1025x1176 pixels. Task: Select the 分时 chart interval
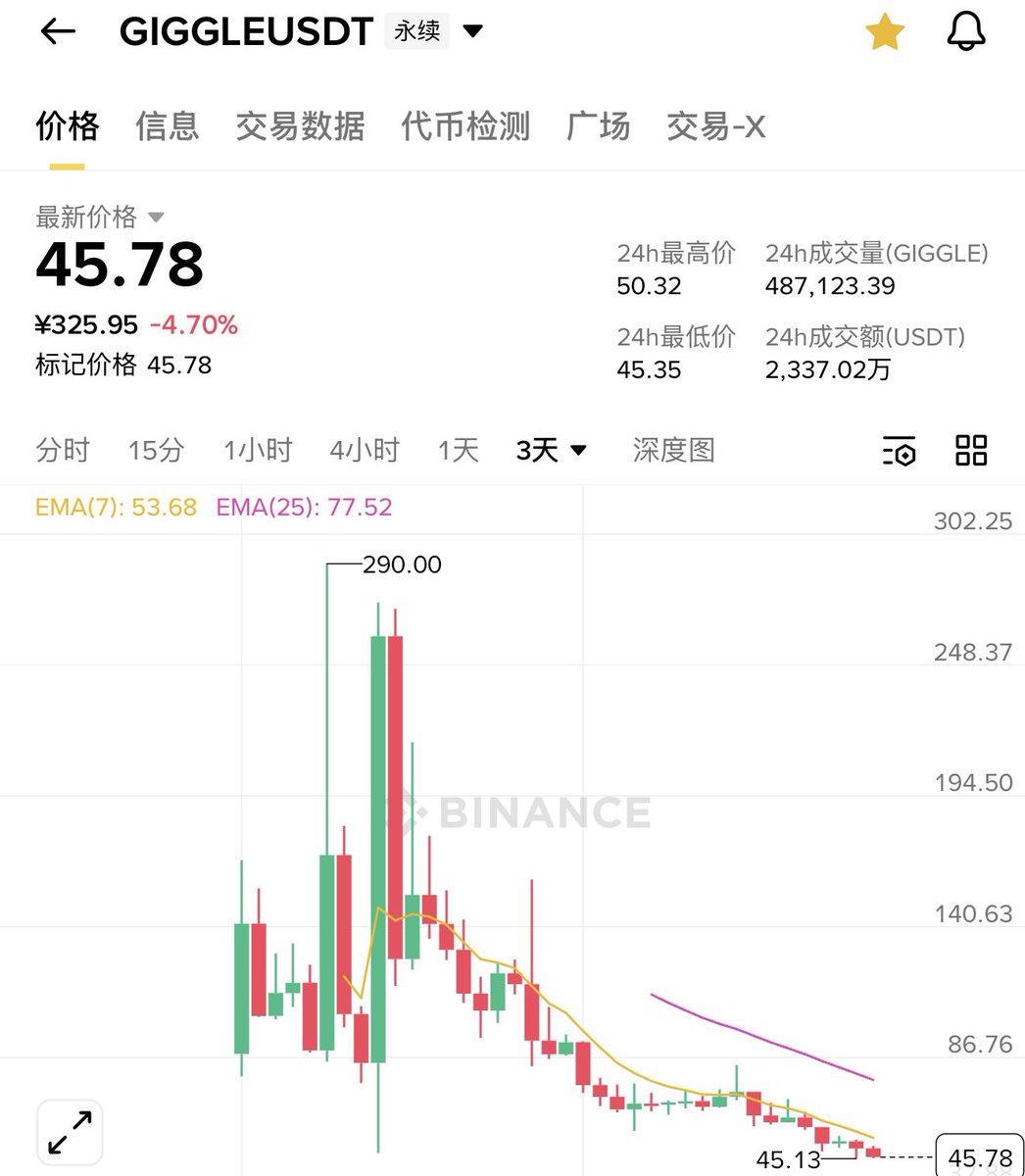coord(63,451)
